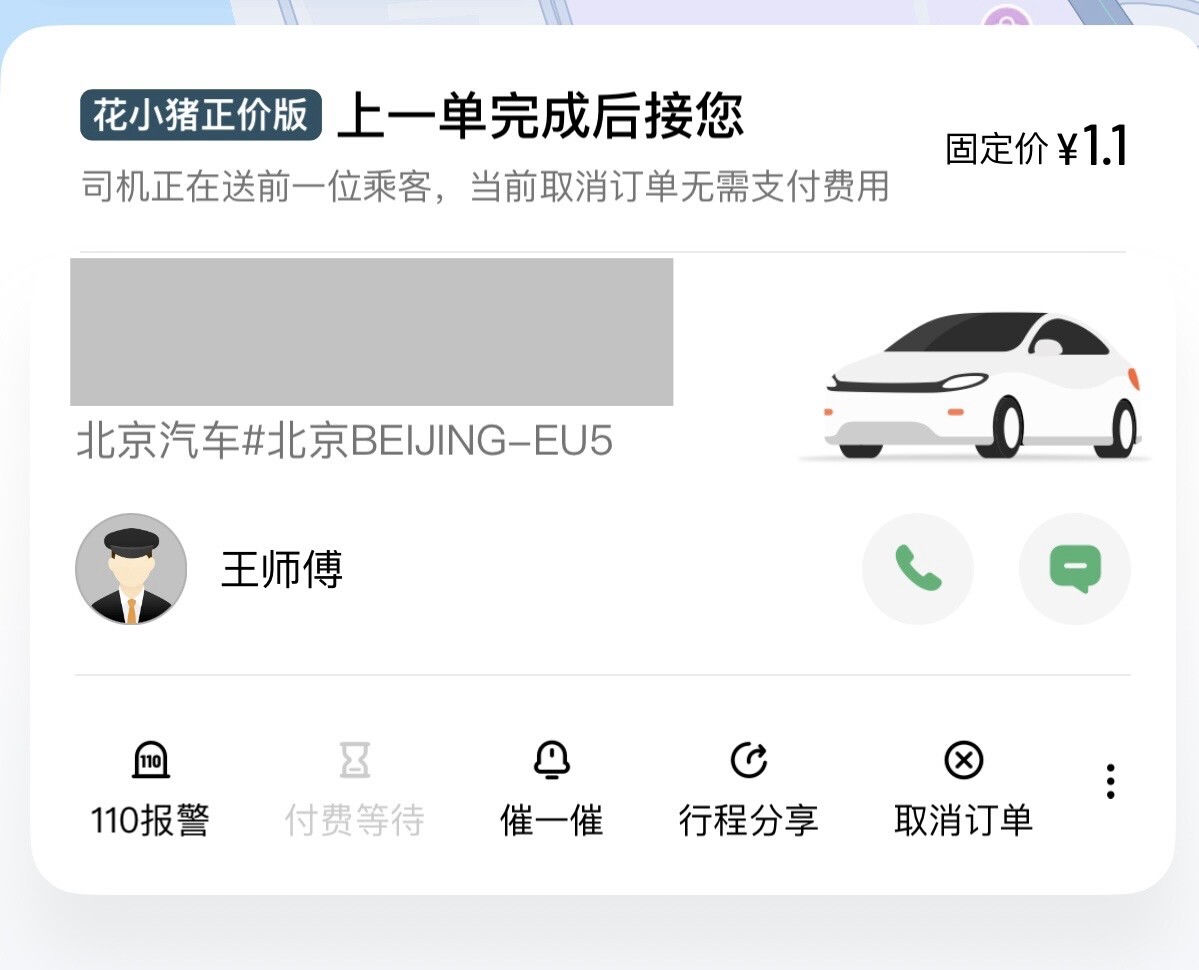
Task: Open driver 王师傅's profile avatar
Action: pos(131,569)
